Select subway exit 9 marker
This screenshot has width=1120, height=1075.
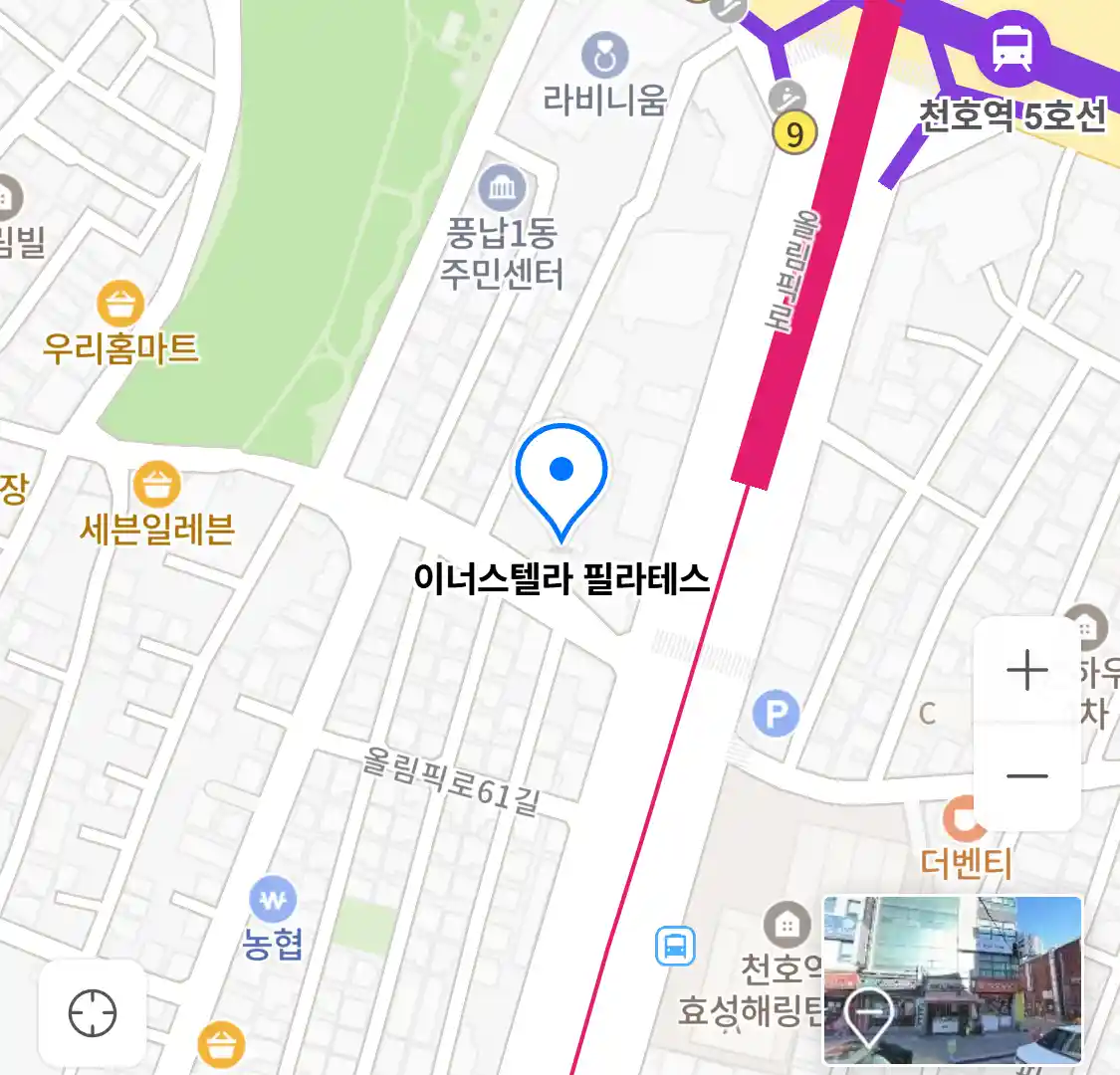(793, 132)
